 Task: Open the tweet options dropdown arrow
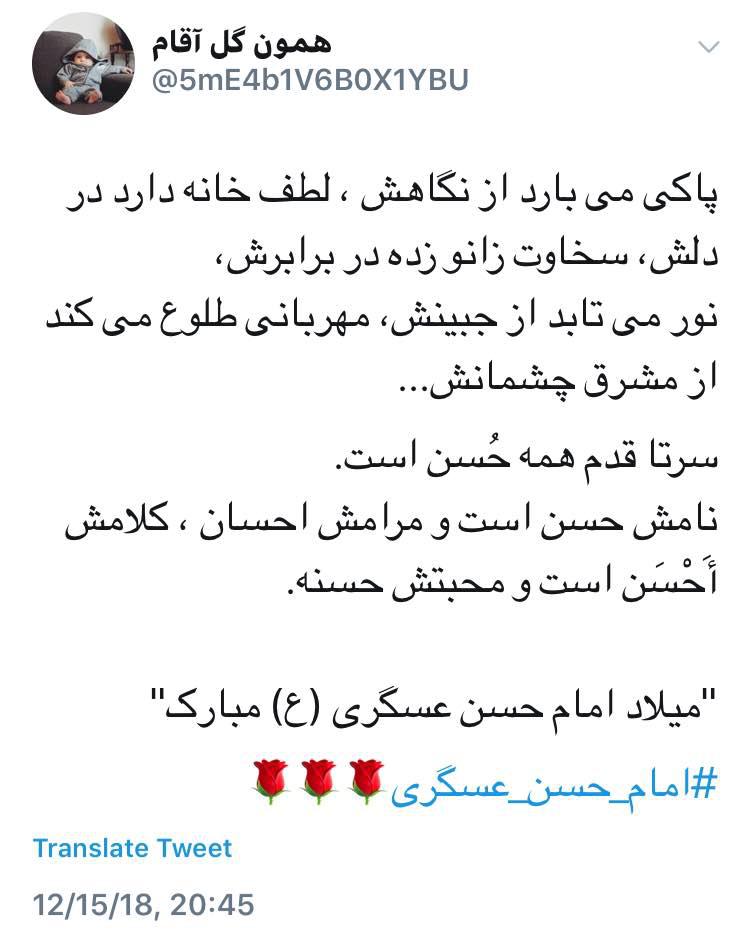pyautogui.click(x=707, y=47)
